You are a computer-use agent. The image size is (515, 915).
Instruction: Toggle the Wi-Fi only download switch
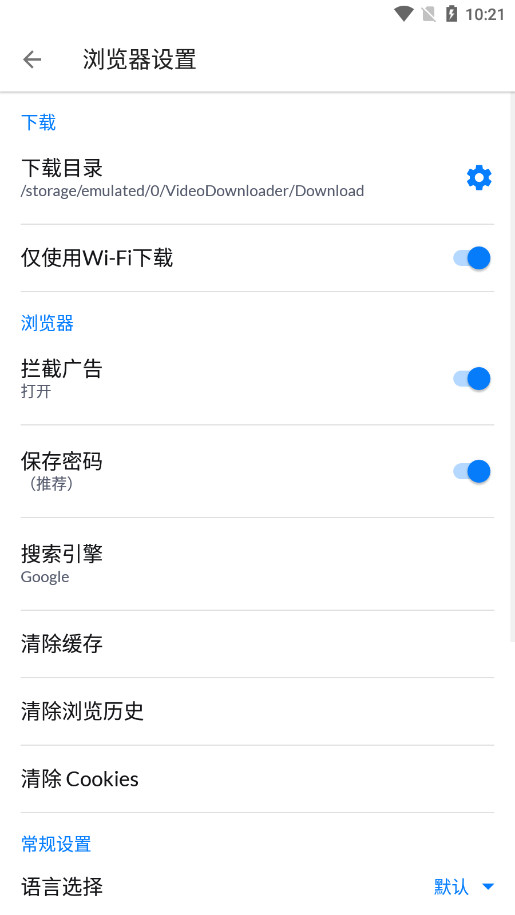pyautogui.click(x=472, y=258)
